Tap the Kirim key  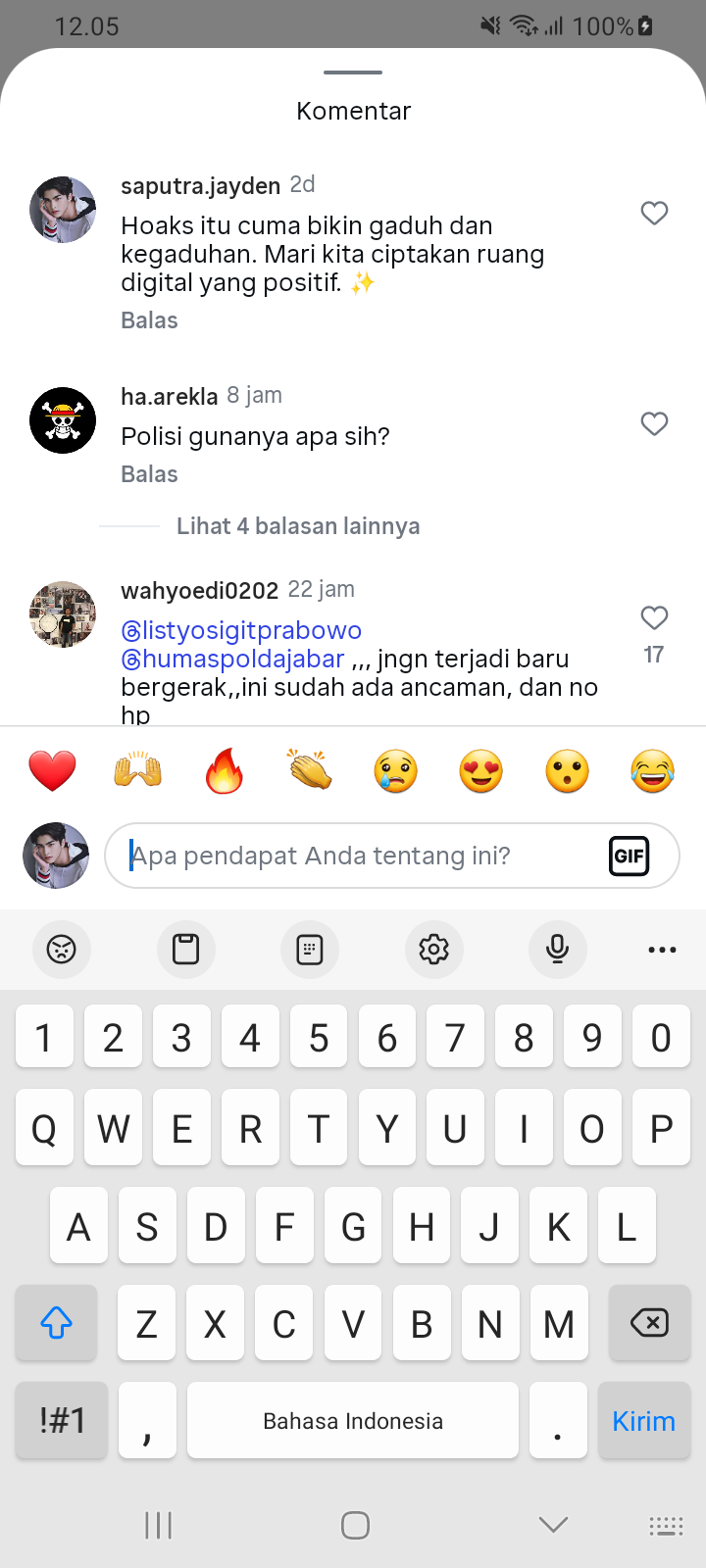click(x=643, y=1421)
